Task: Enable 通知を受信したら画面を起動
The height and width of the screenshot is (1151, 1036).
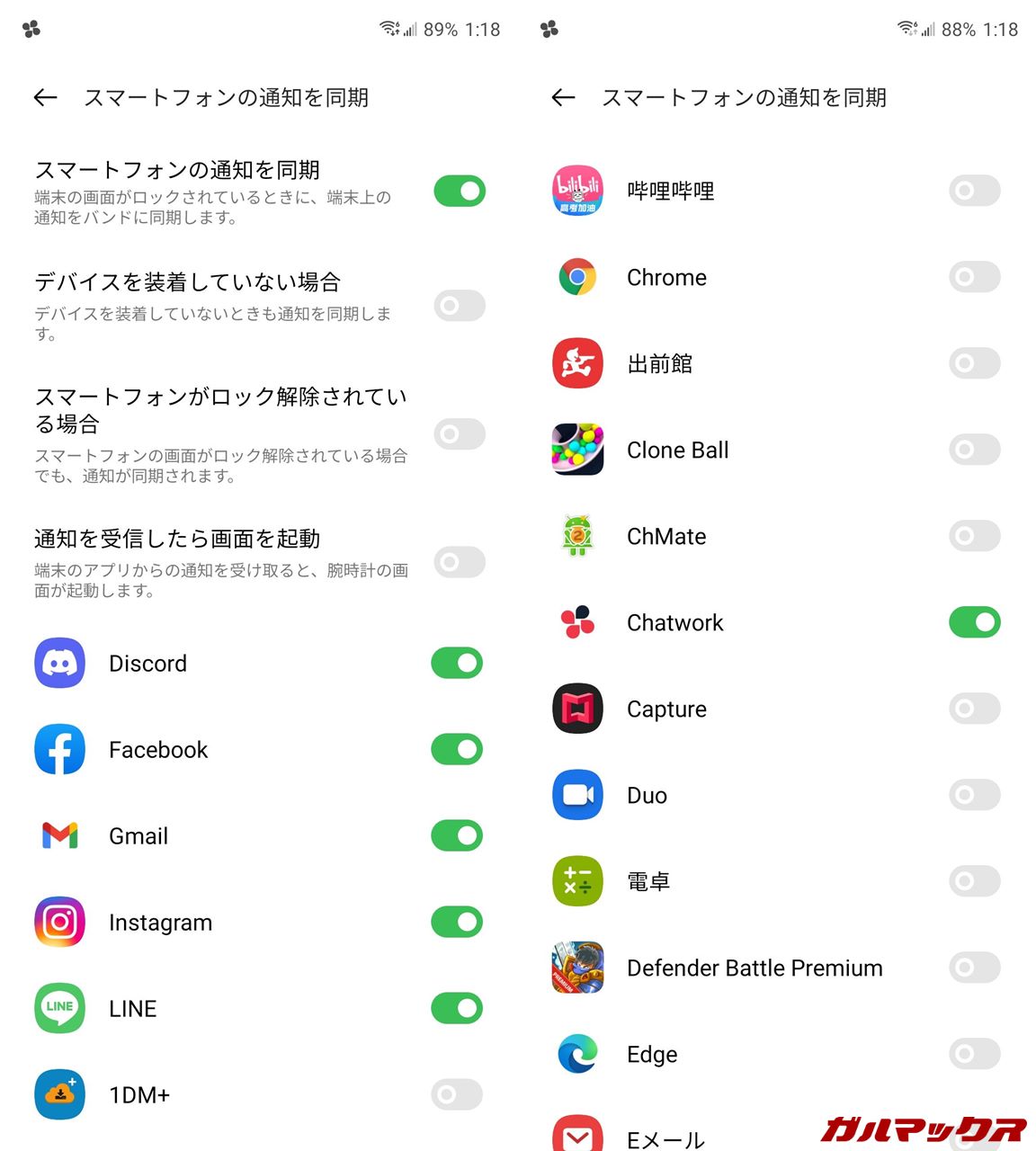Action: coord(460,563)
